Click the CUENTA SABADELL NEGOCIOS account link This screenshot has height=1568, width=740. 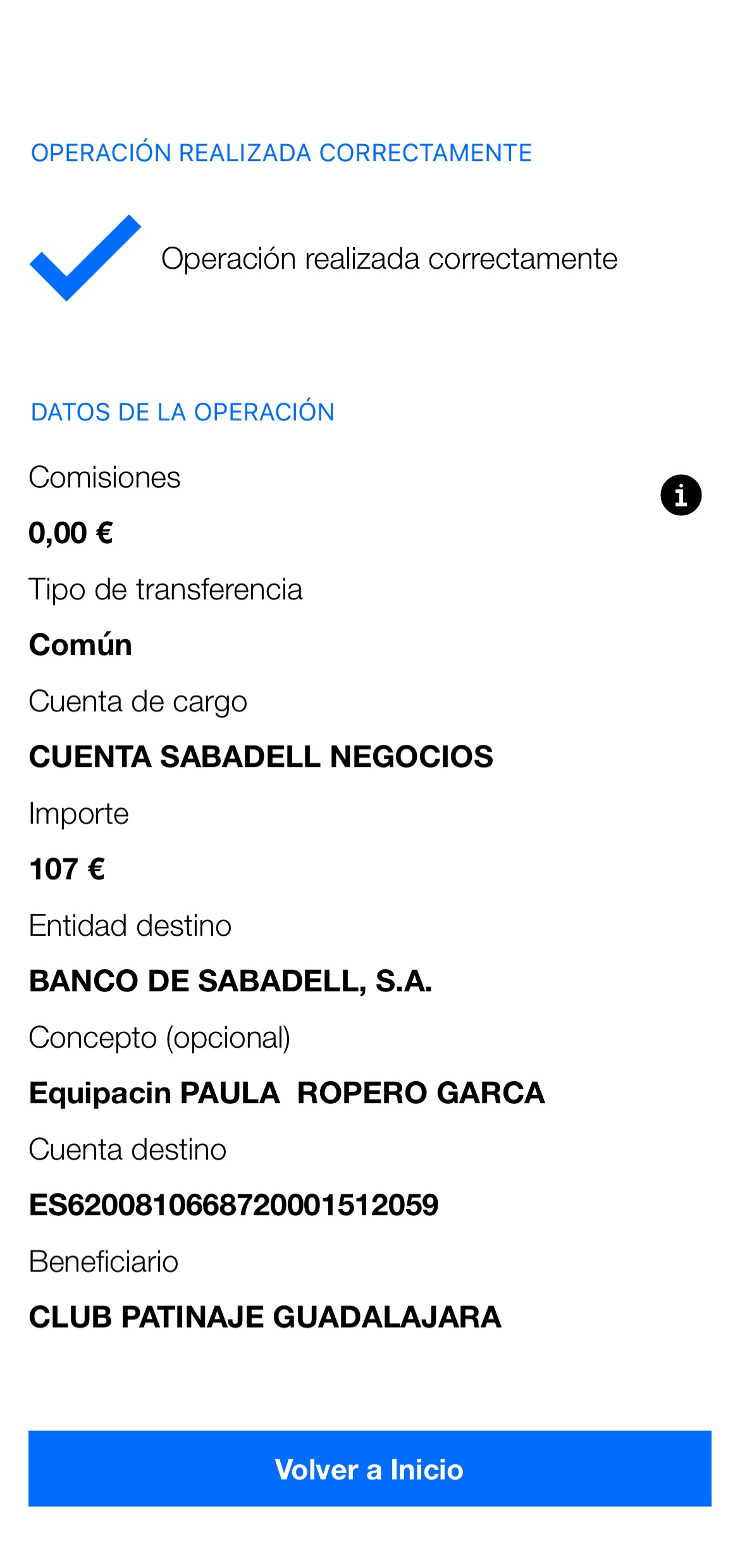click(261, 757)
